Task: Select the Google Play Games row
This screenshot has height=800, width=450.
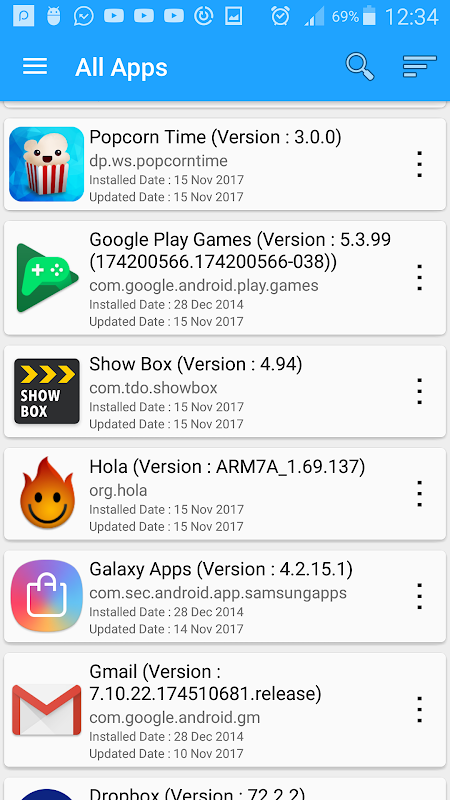Action: tap(225, 278)
